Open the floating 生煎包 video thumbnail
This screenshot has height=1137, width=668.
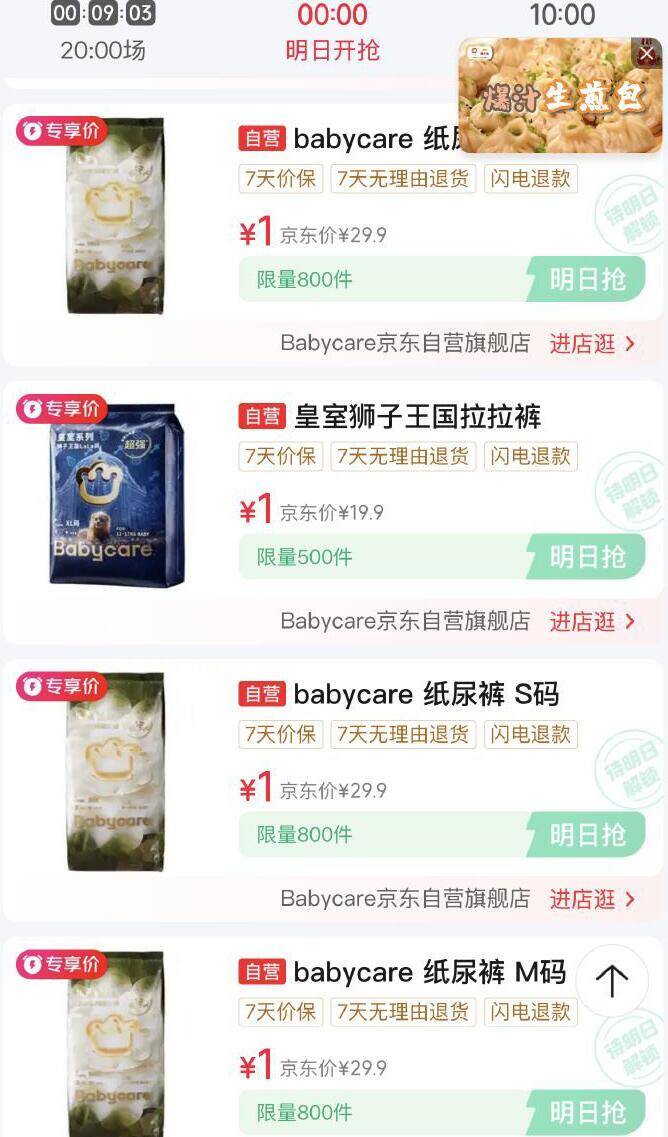(x=550, y=100)
